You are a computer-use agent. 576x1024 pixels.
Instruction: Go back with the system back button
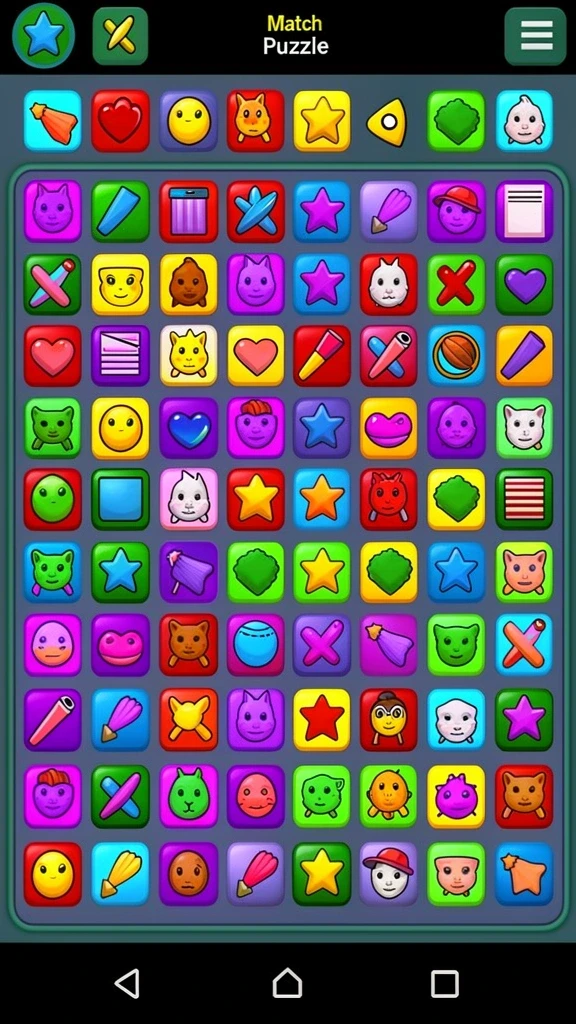click(x=127, y=983)
